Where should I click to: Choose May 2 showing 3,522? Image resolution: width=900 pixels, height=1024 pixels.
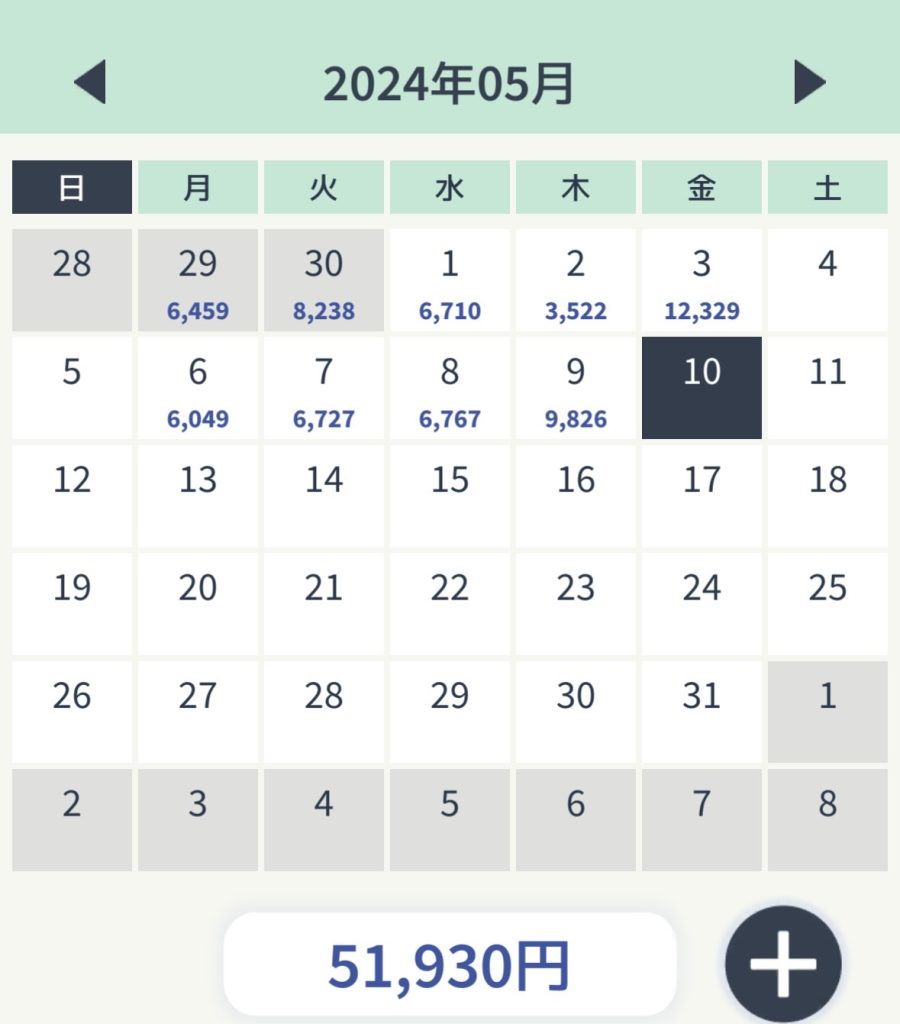pyautogui.click(x=575, y=280)
